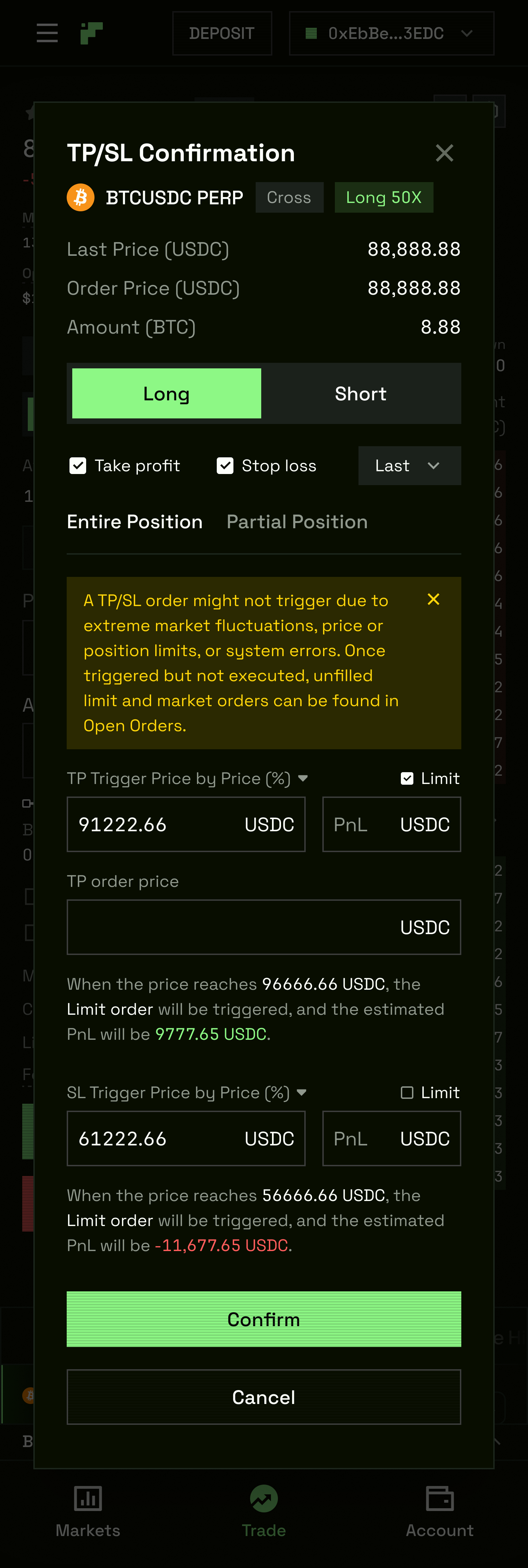Disable the Stop loss checkbox
Screen dimensions: 528x1568
pos(226,465)
